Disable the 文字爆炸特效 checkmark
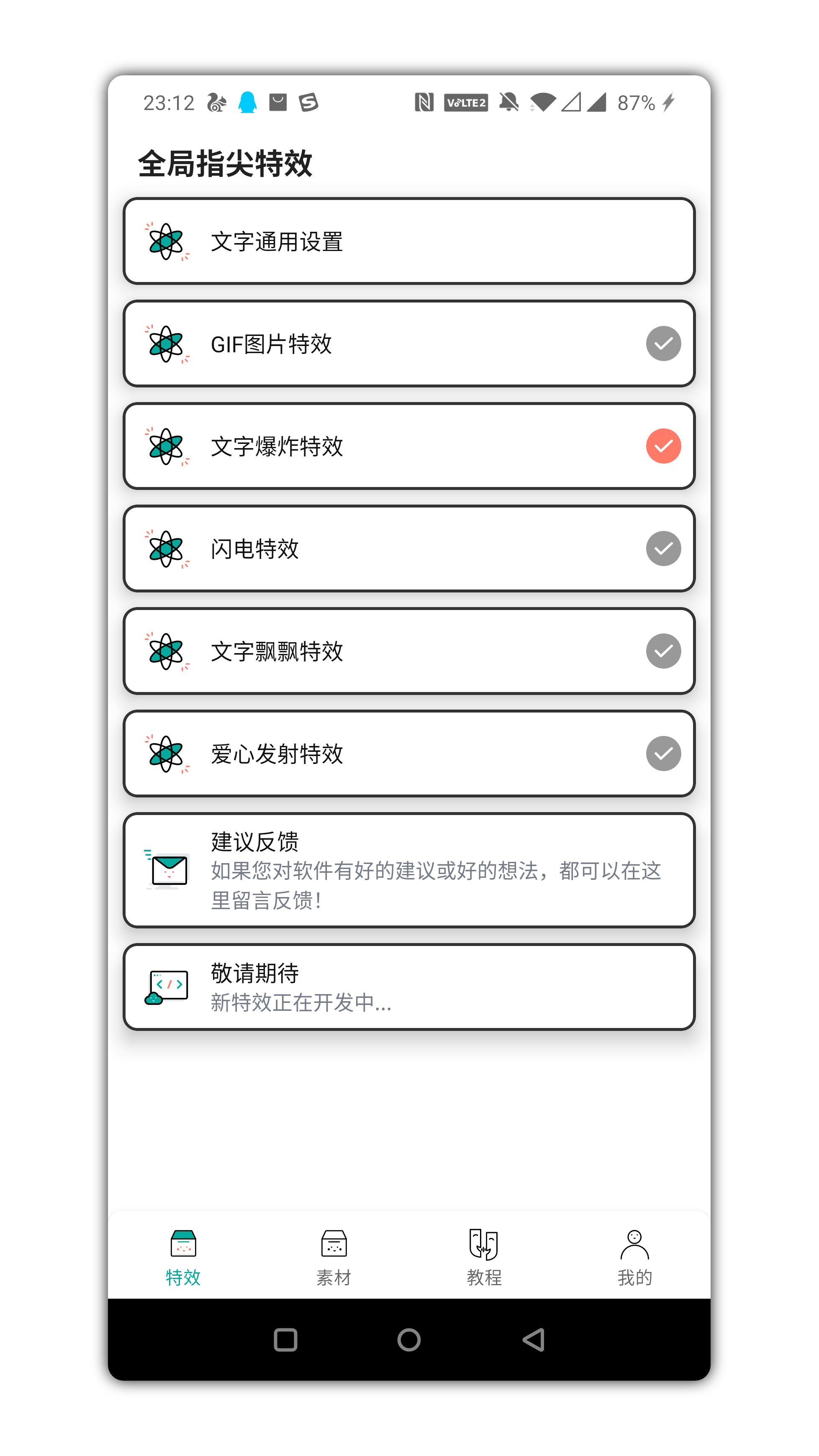Viewport: 819px width, 1456px height. (663, 446)
